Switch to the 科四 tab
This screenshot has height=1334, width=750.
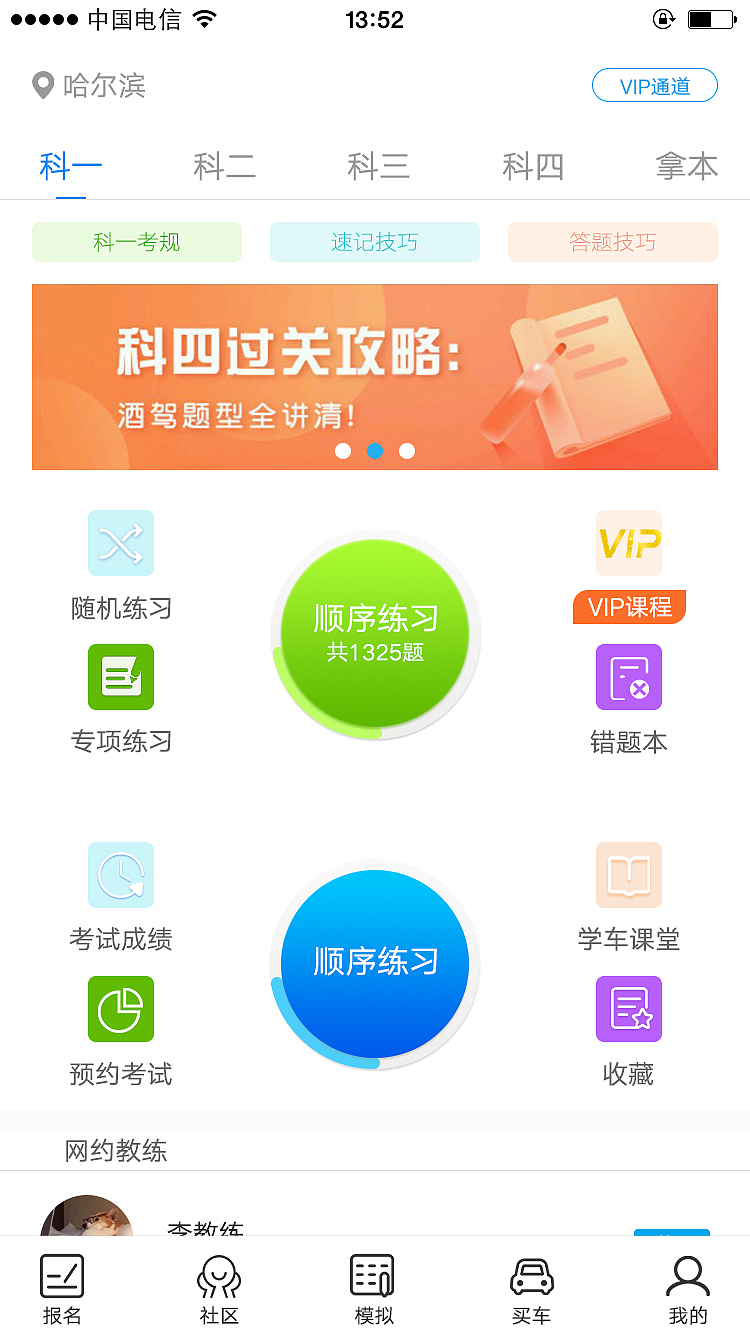tap(532, 166)
